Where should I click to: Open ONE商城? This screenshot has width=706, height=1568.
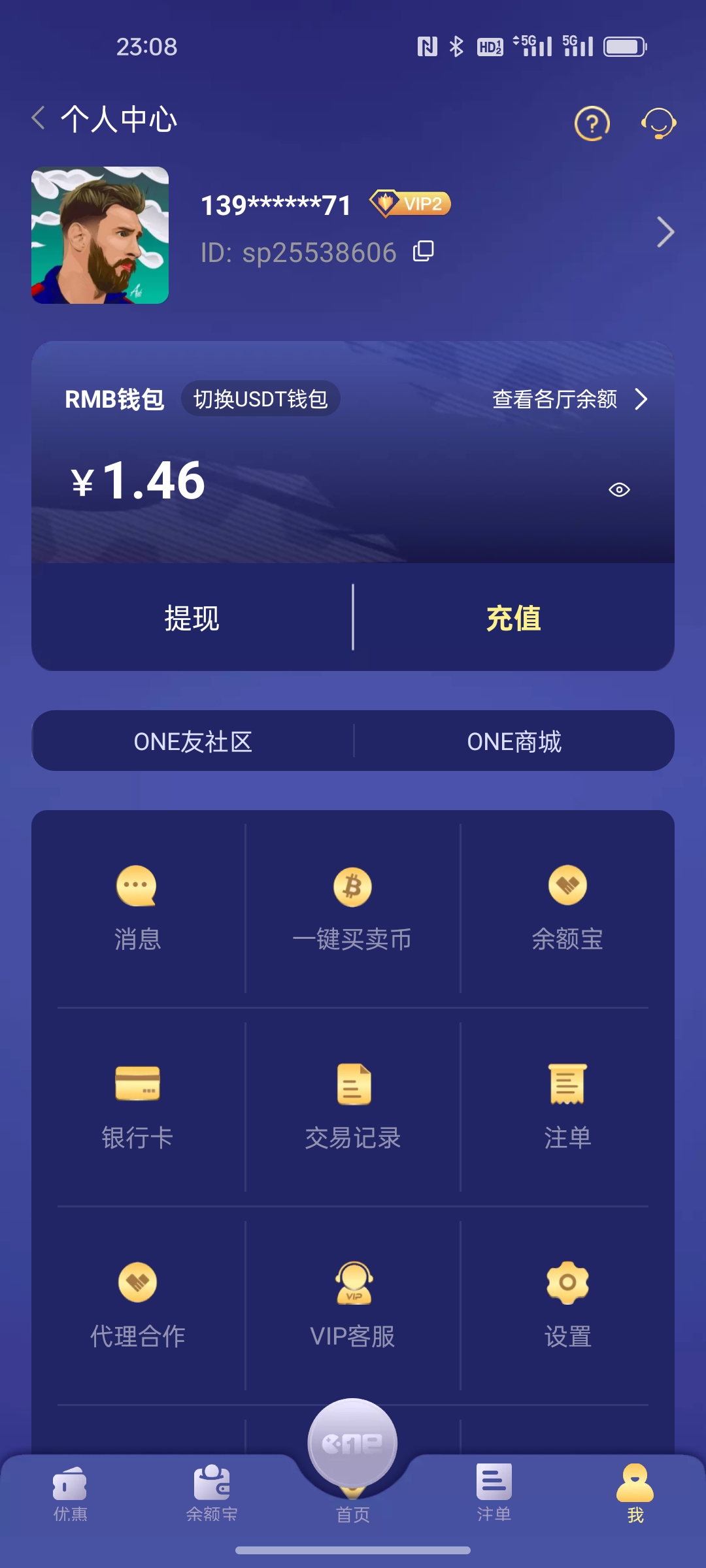pyautogui.click(x=514, y=742)
